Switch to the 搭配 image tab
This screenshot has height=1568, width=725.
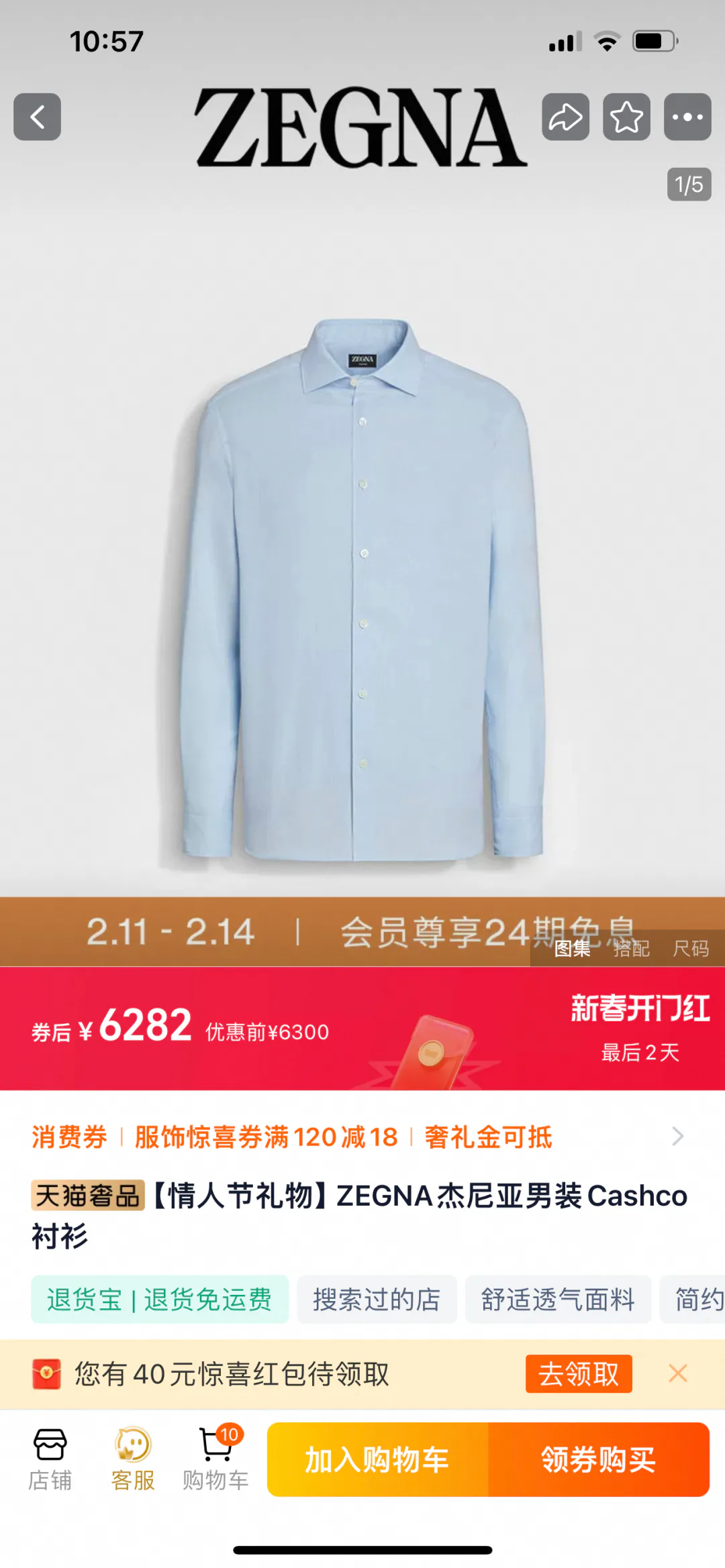point(631,949)
